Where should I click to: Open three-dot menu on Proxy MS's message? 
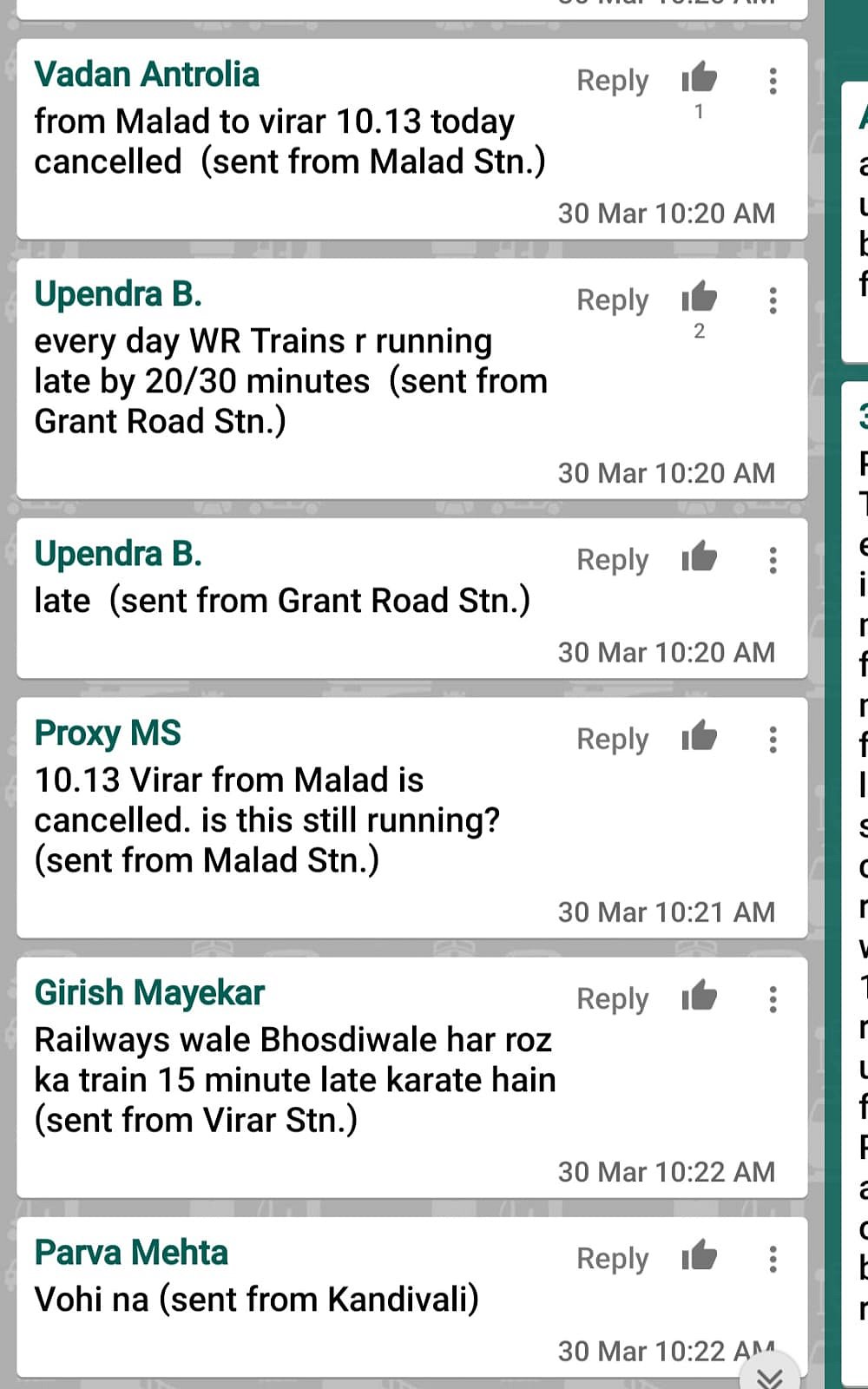[772, 740]
